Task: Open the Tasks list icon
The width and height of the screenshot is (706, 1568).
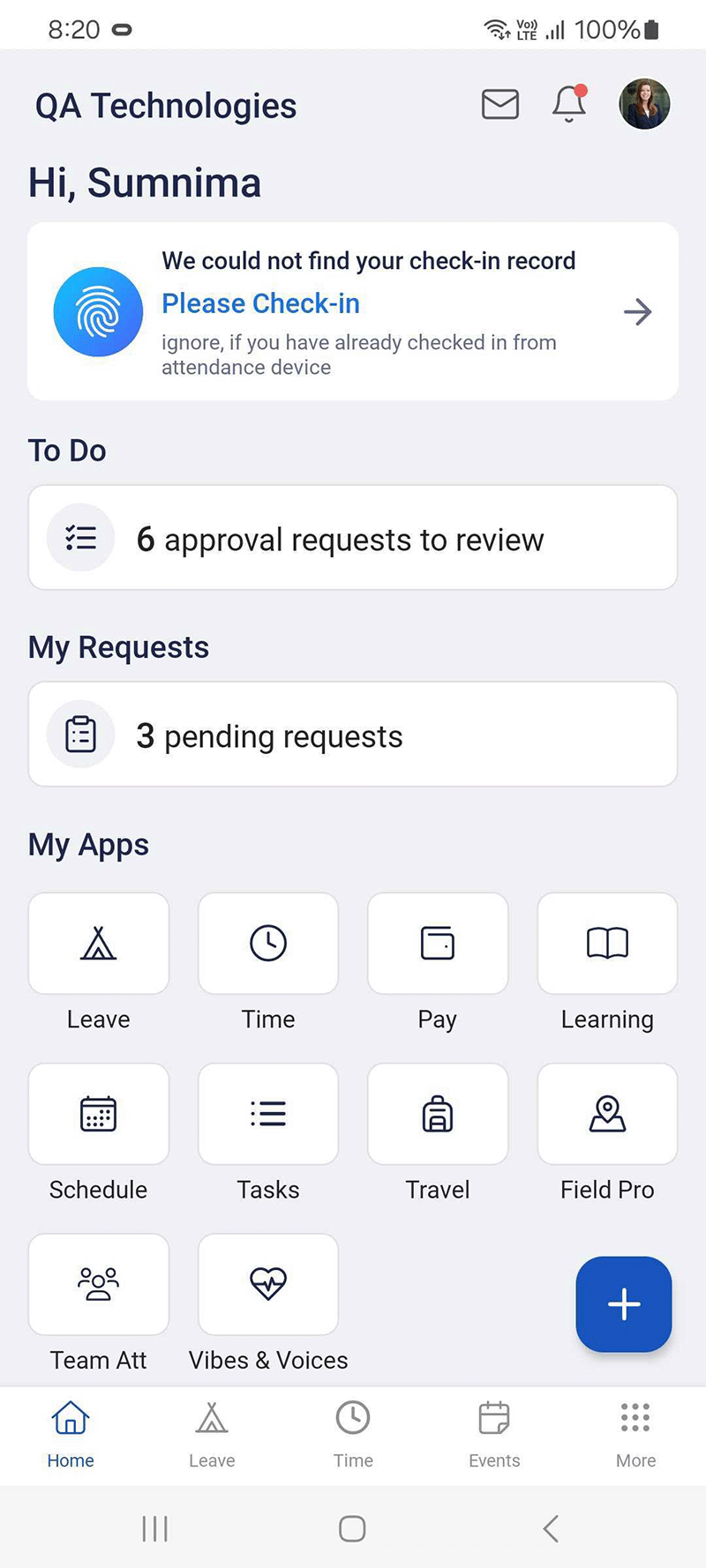Action: pos(268,1114)
